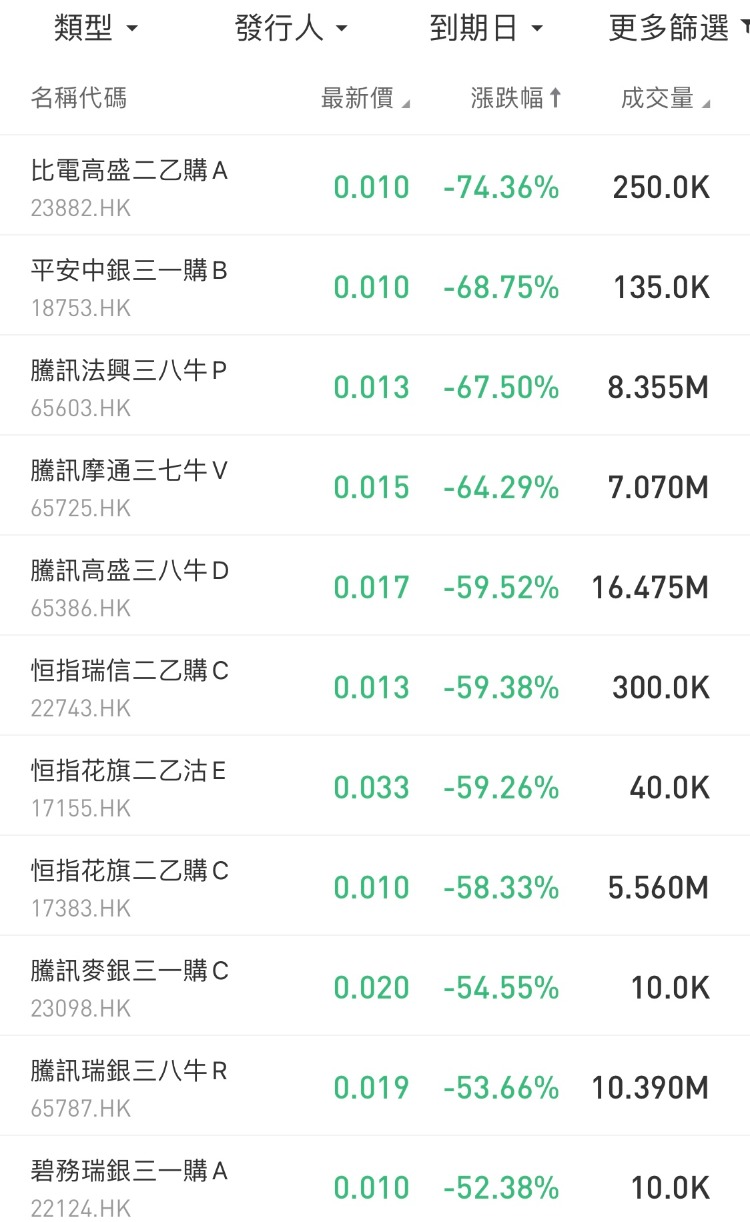This screenshot has height=1222, width=750.
Task: Open 恒指花旗二乙購C 17383.HK
Action: pyautogui.click(x=375, y=886)
